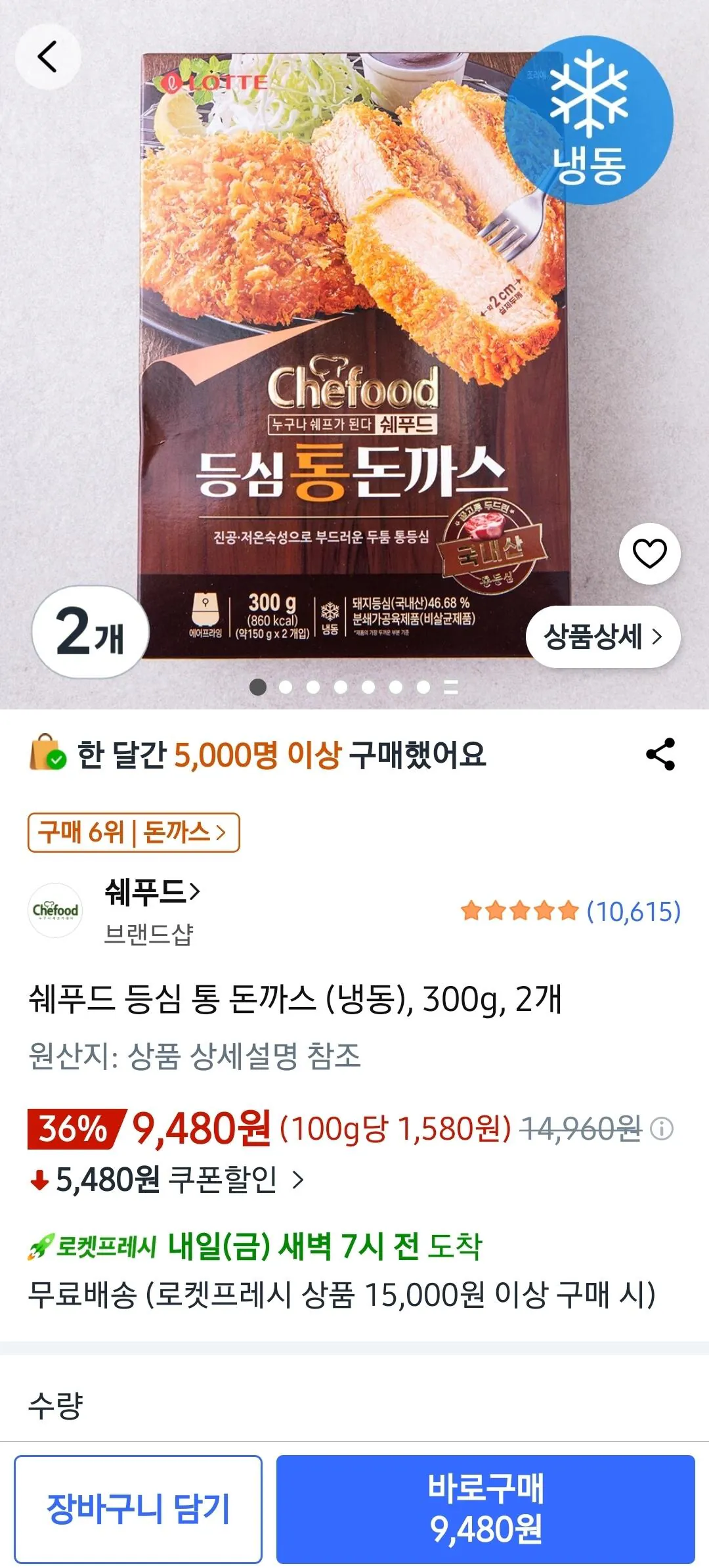The height and width of the screenshot is (1568, 709).
Task: Expand the 구매 6위 돈까스 ranking
Action: pyautogui.click(x=135, y=831)
